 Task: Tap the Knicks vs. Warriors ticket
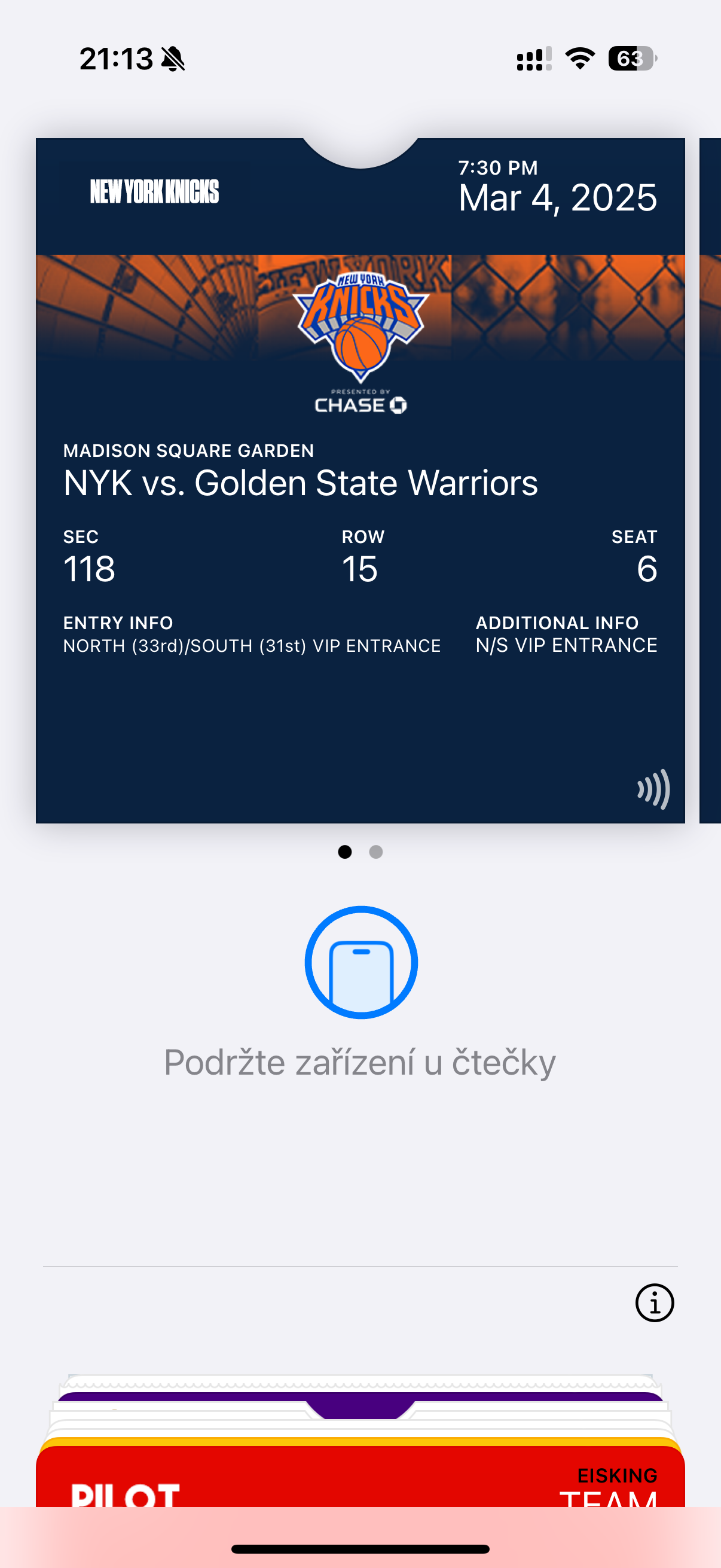click(x=360, y=481)
